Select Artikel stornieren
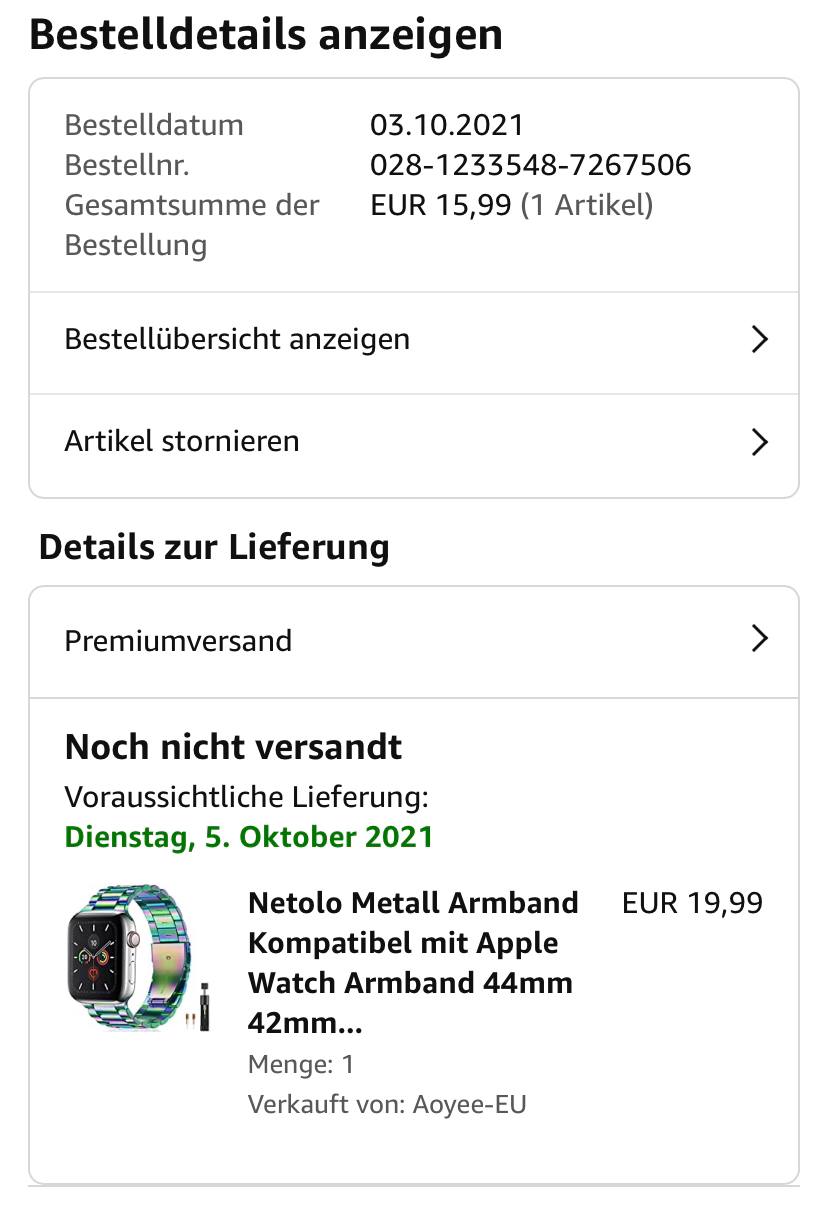828x1208 pixels. pyautogui.click(x=413, y=442)
